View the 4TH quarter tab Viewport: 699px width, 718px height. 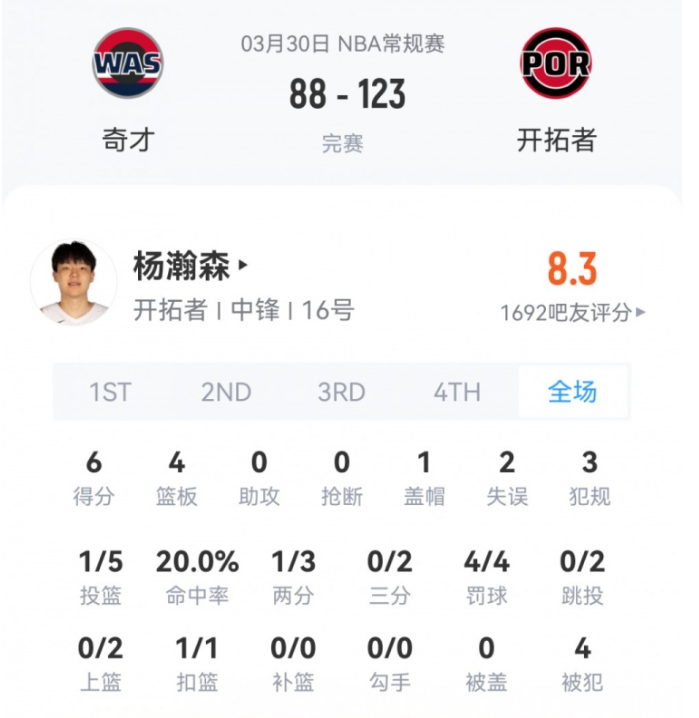pos(457,392)
